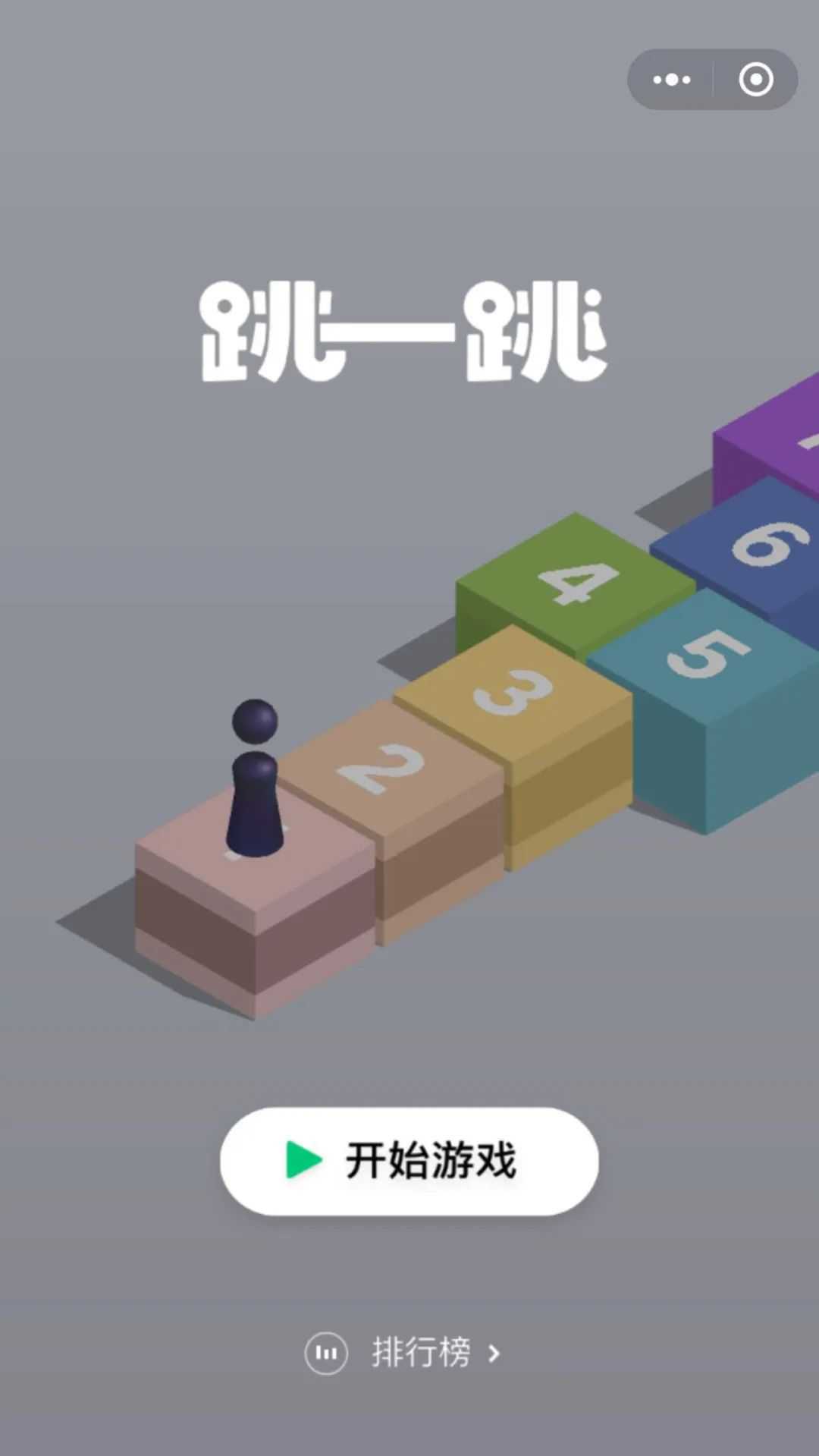Close the mini program via circle icon

pyautogui.click(x=756, y=80)
